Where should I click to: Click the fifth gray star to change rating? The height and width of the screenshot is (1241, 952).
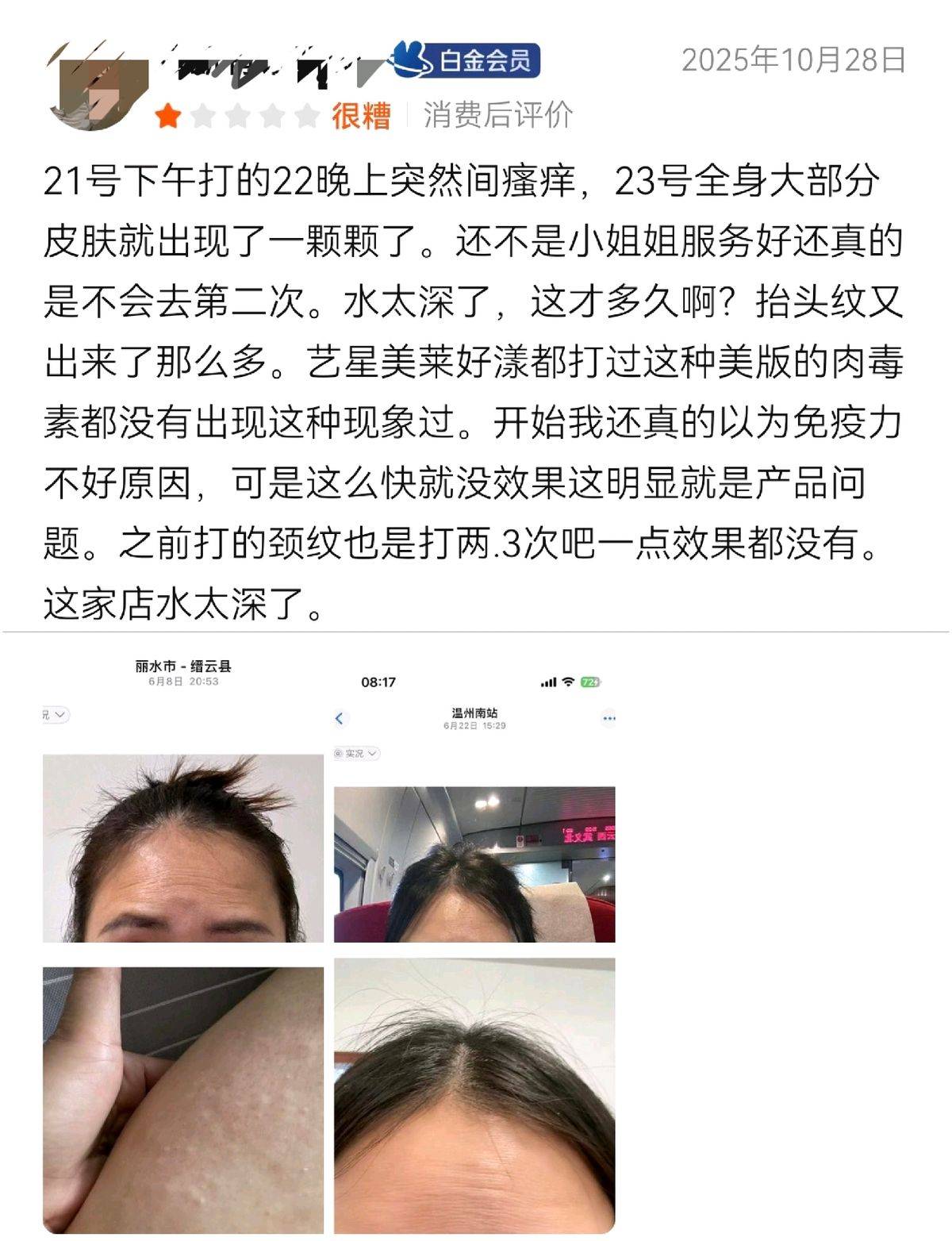coord(307,117)
